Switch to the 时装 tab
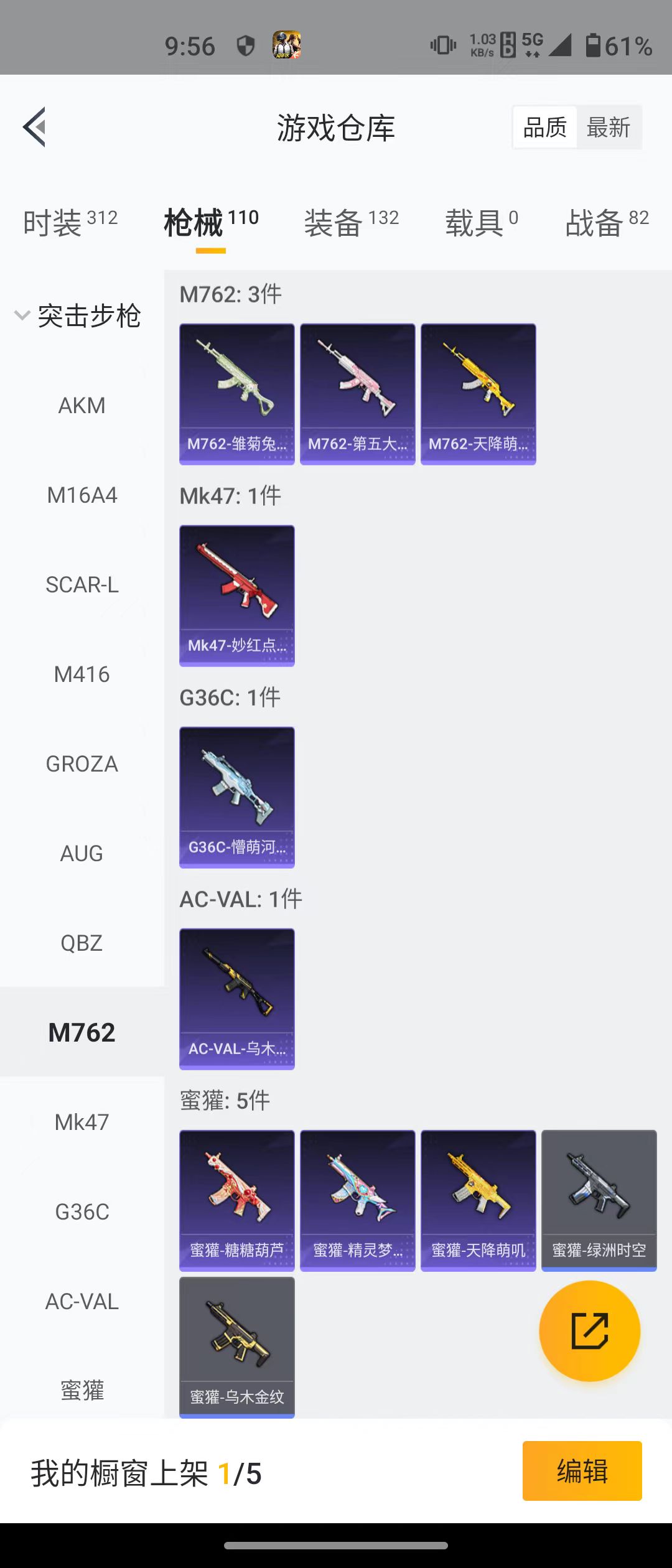672x1568 pixels. (x=70, y=223)
